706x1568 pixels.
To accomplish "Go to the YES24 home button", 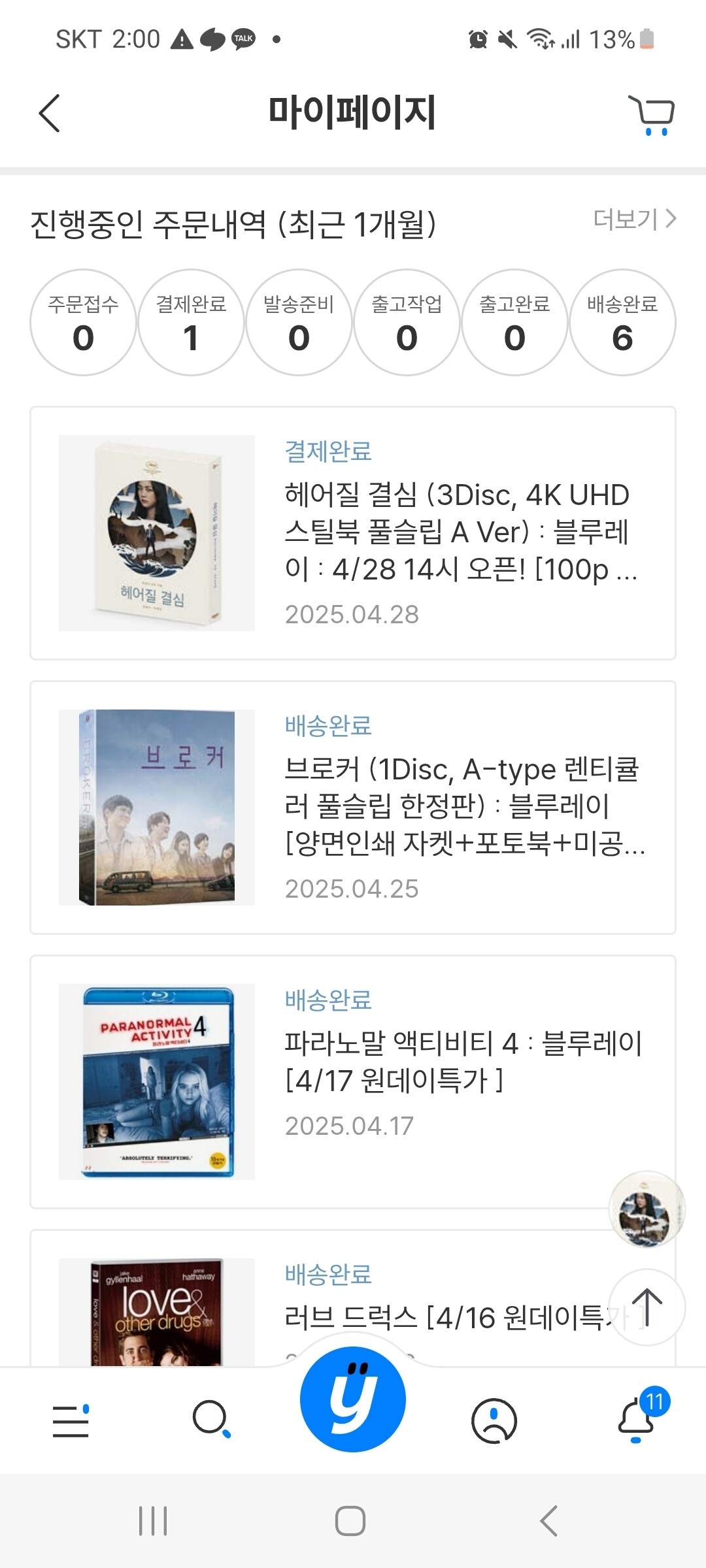I will [x=353, y=1399].
